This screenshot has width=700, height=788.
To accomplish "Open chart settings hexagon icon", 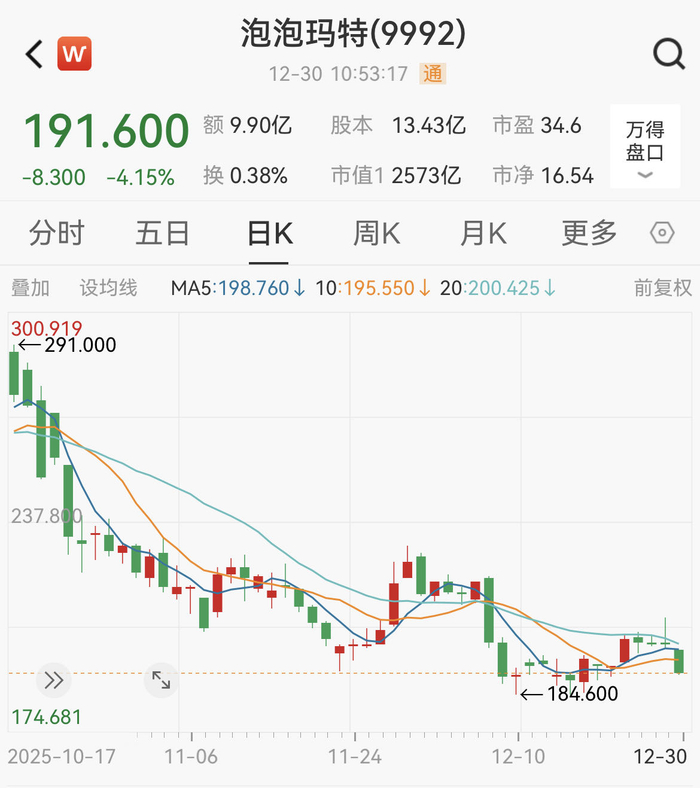I will pyautogui.click(x=662, y=234).
